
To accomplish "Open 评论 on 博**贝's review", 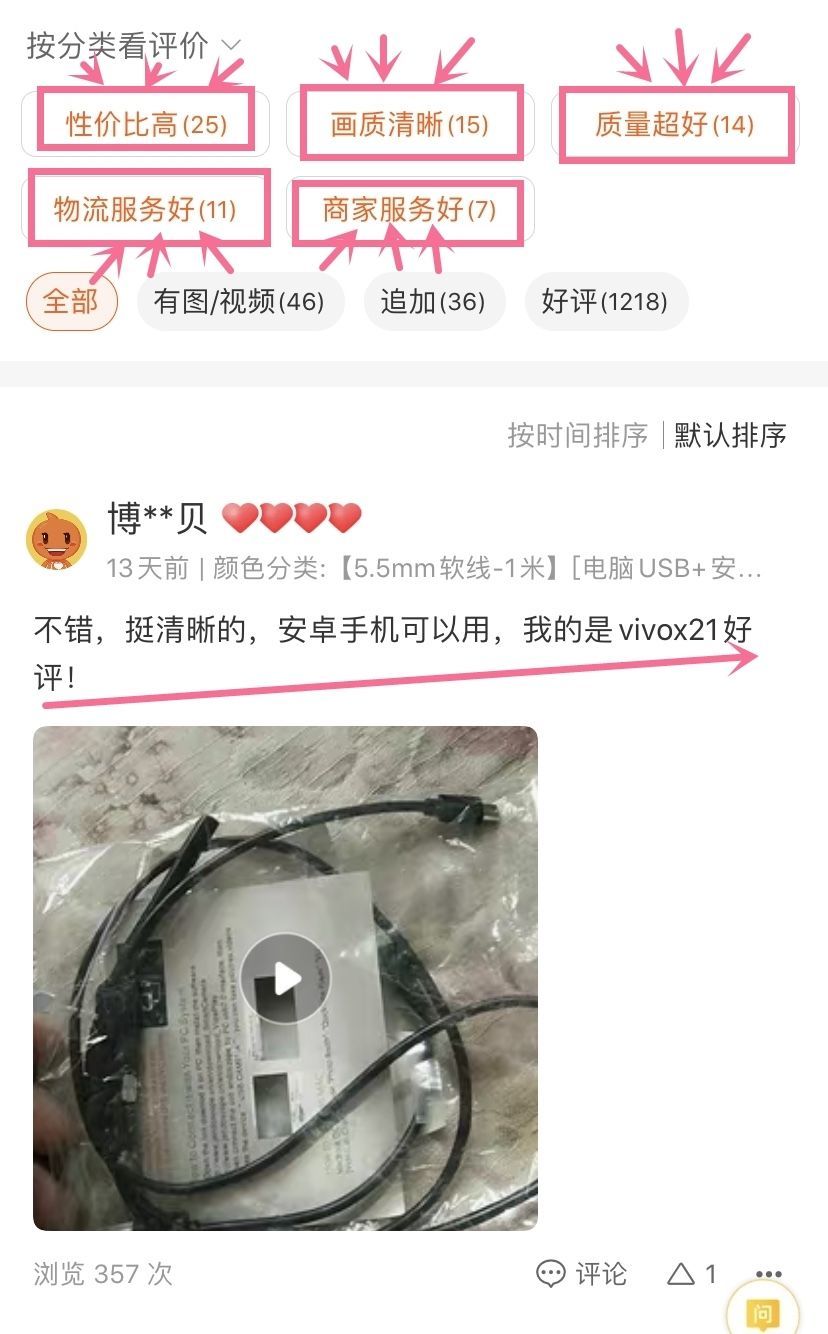I will 582,1273.
